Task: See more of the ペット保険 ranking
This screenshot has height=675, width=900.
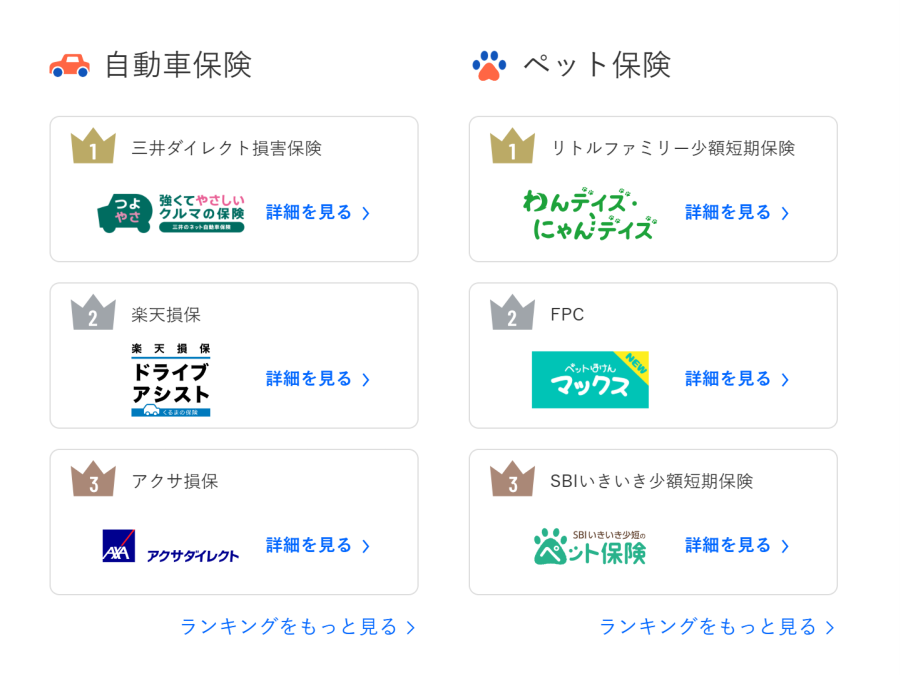Action: (716, 627)
